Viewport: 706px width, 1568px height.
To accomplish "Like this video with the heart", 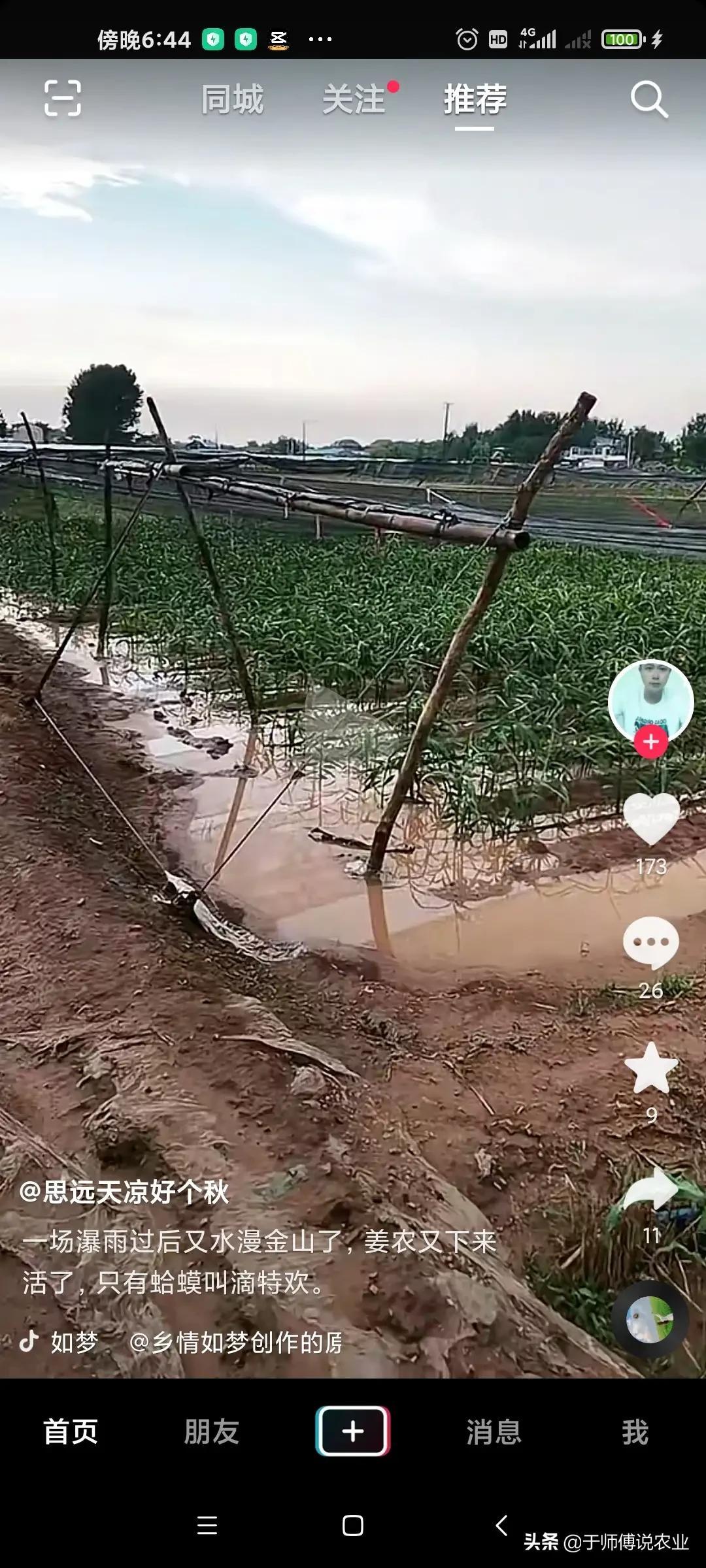I will point(651,819).
